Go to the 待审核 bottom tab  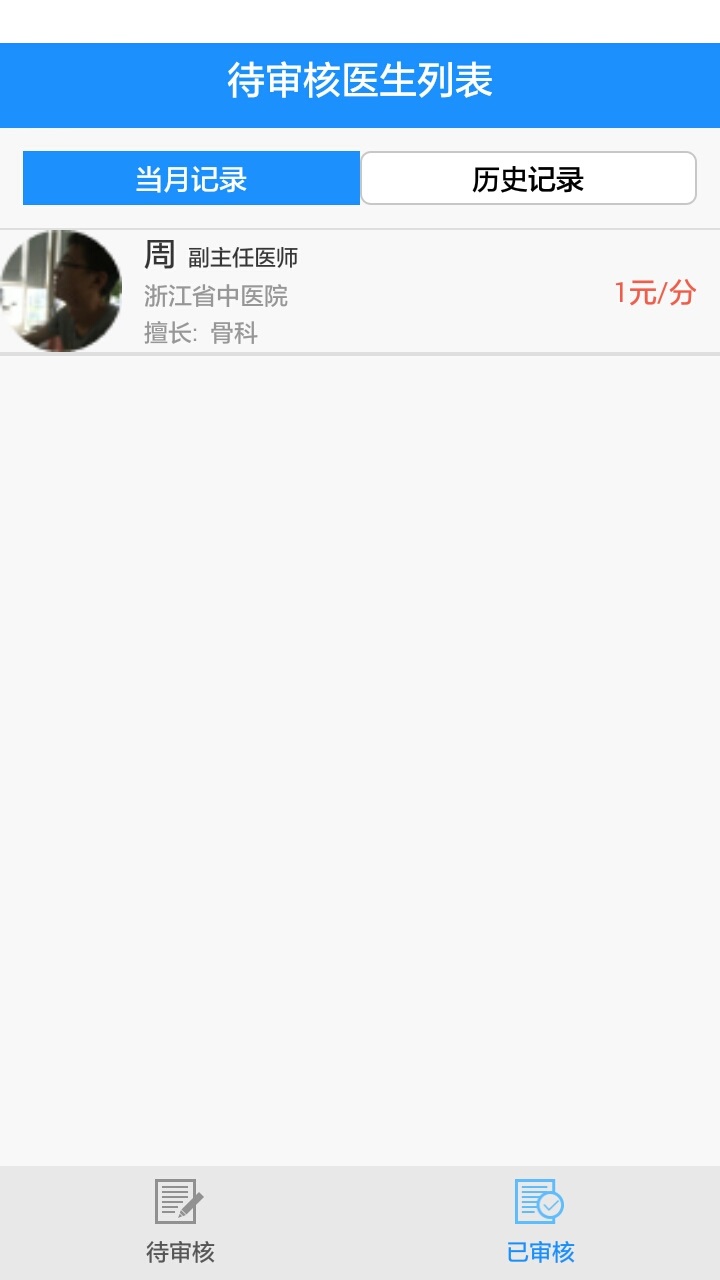[180, 1221]
